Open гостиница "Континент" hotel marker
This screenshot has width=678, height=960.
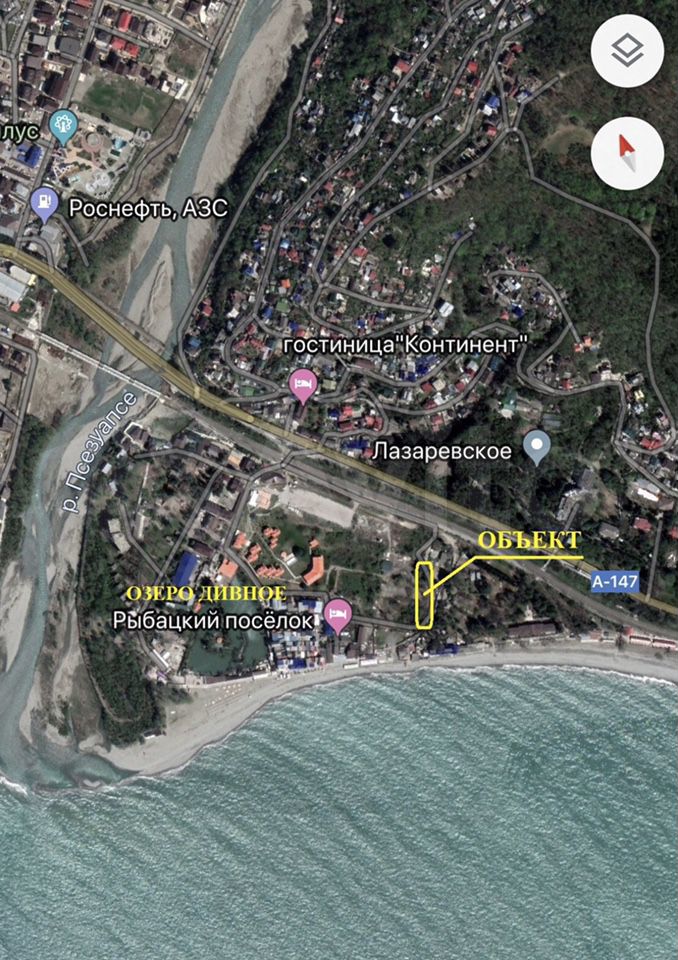[x=303, y=385]
